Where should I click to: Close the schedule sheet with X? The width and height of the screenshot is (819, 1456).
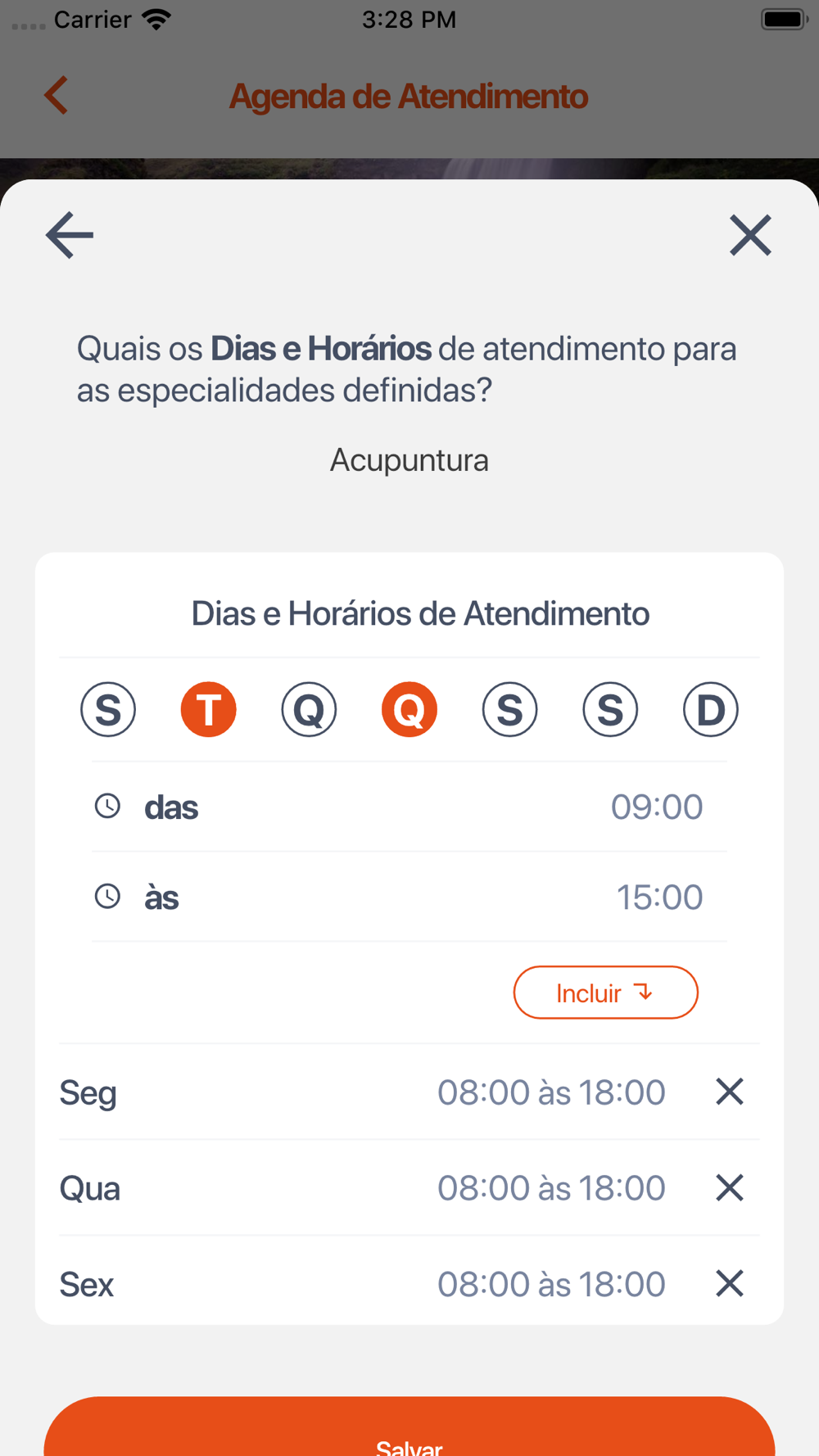click(x=750, y=235)
